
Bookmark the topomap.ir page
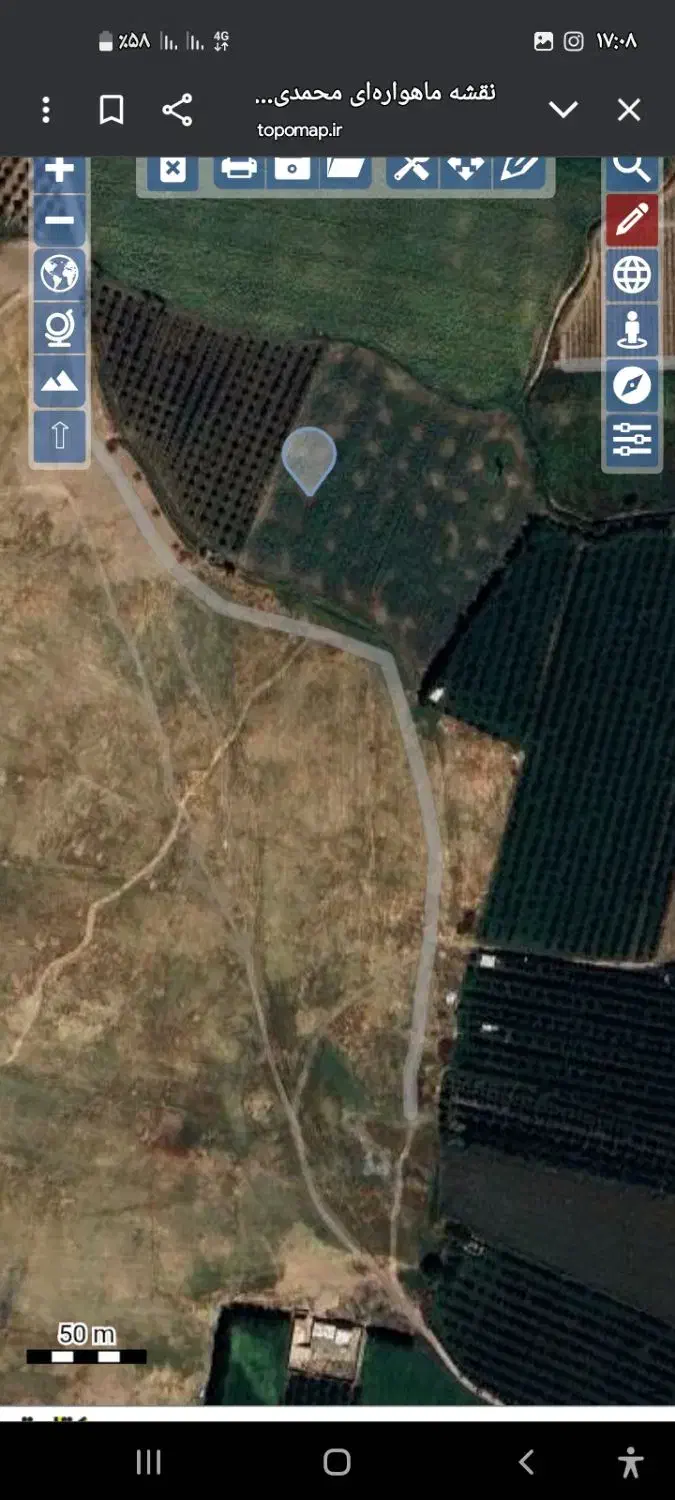pos(111,110)
